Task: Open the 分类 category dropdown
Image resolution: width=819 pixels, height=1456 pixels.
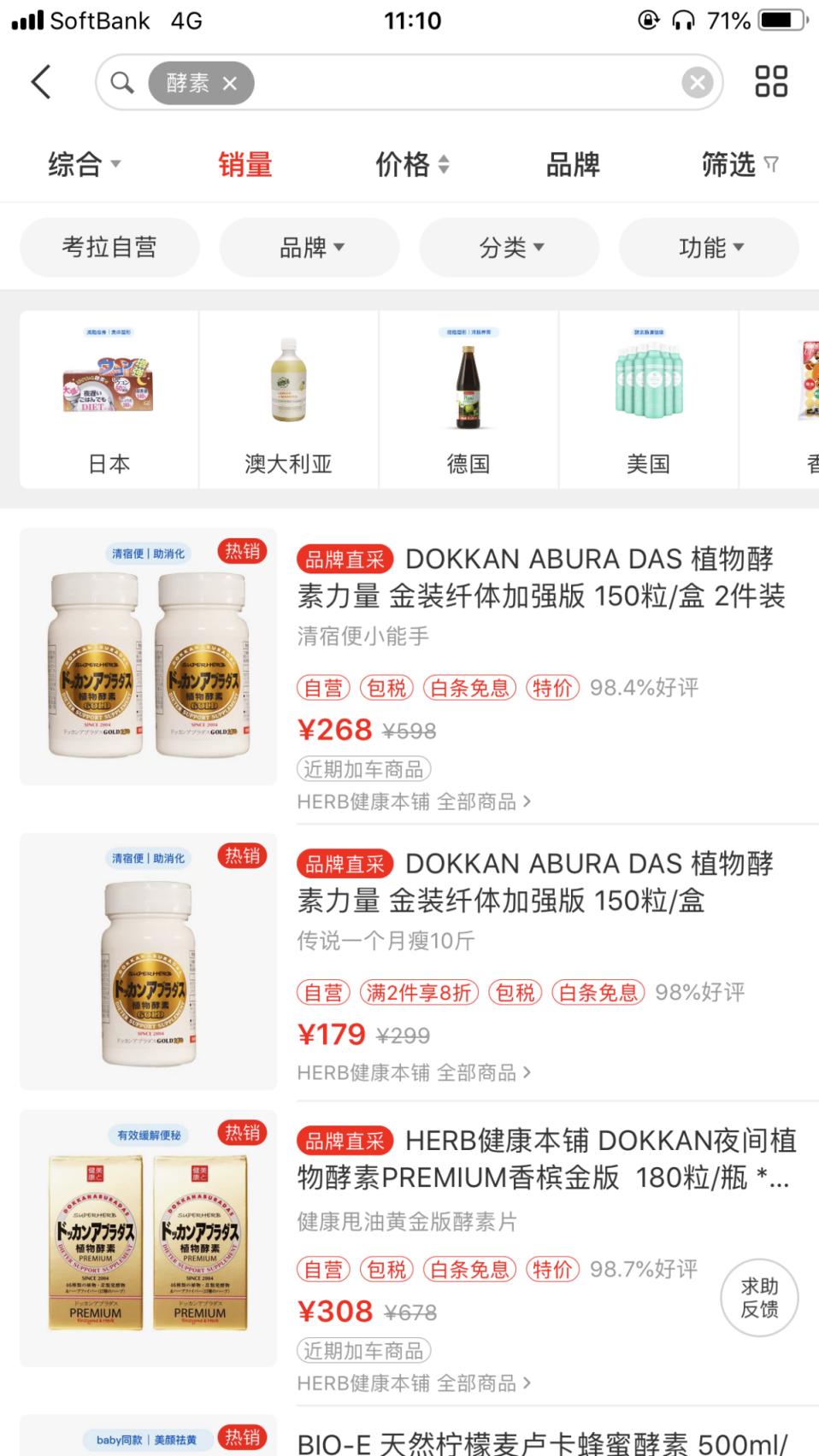Action: pyautogui.click(x=509, y=247)
